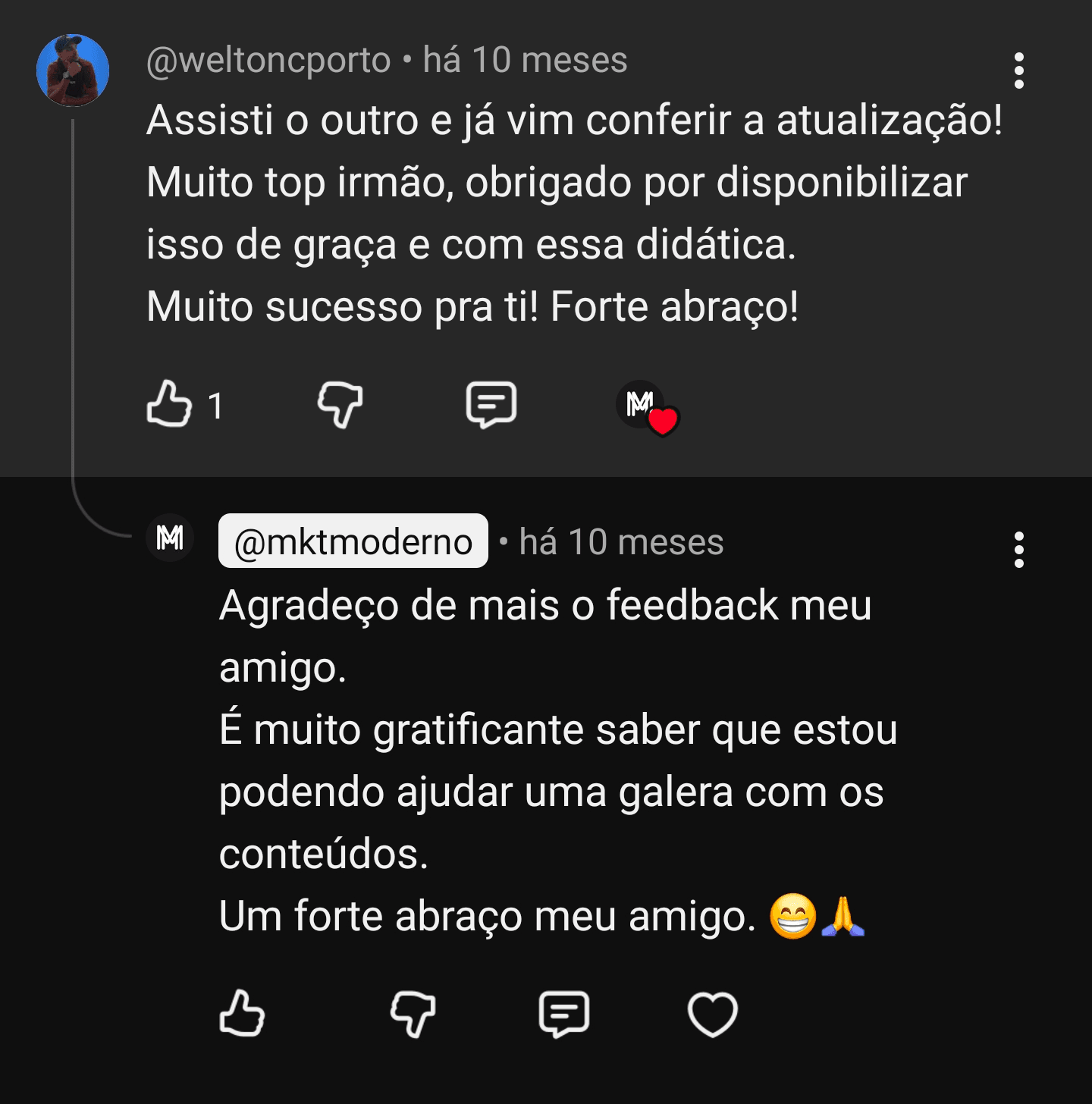Image resolution: width=1092 pixels, height=1104 pixels.
Task: Give a heart to @mktmoderno's reply
Action: tap(712, 1014)
